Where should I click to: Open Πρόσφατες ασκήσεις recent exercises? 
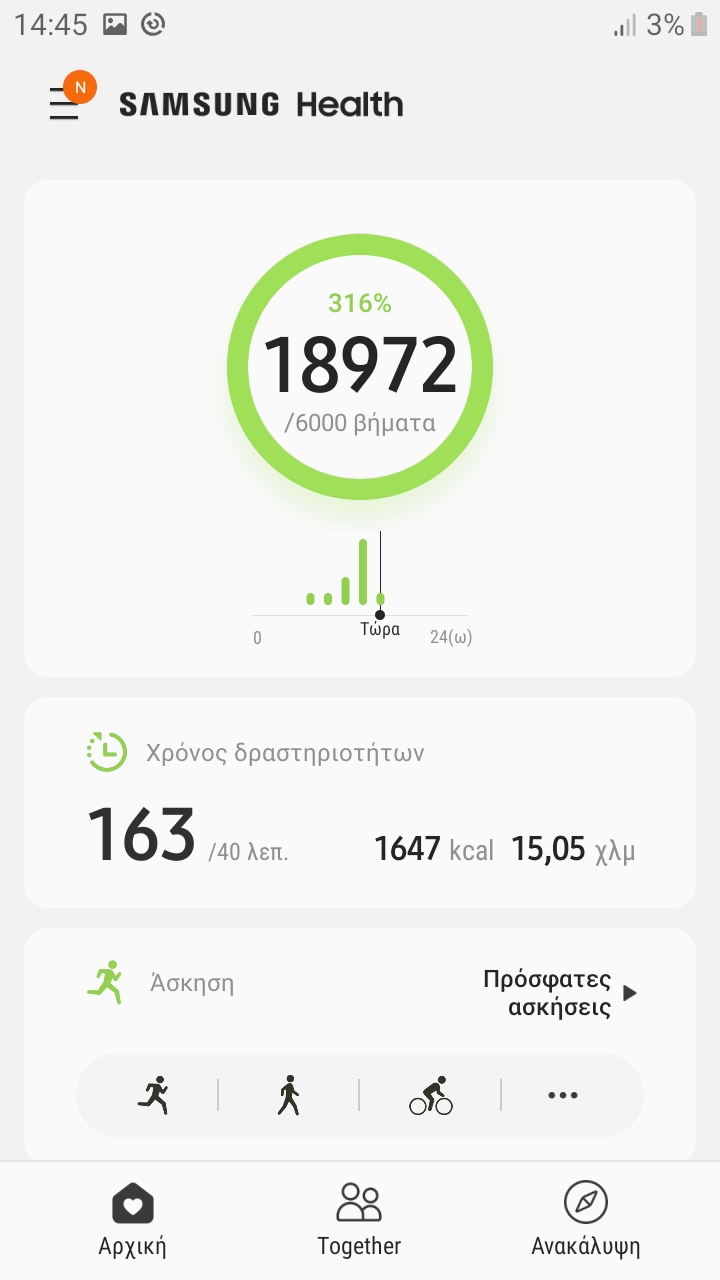click(560, 992)
